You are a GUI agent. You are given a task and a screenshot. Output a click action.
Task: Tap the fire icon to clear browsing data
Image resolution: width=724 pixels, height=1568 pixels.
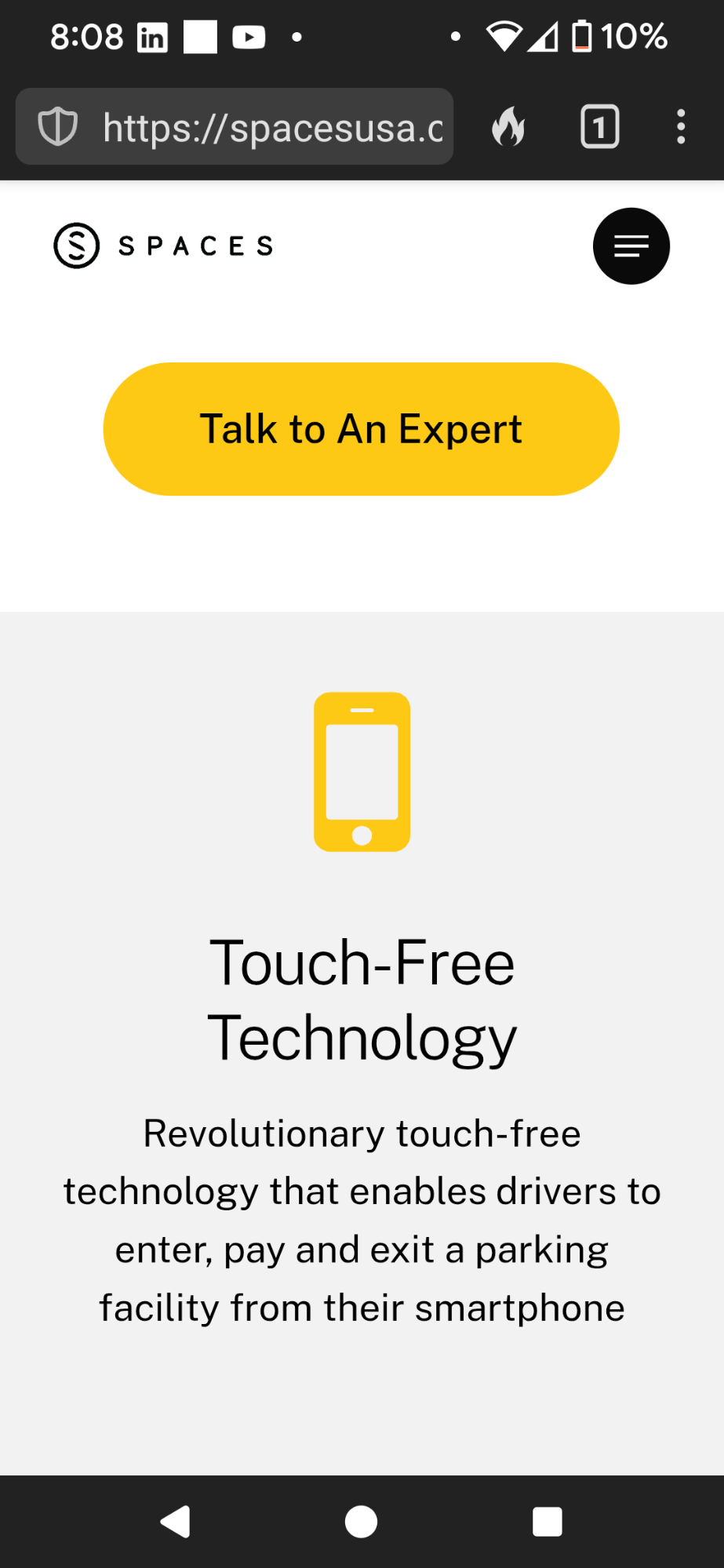[508, 127]
